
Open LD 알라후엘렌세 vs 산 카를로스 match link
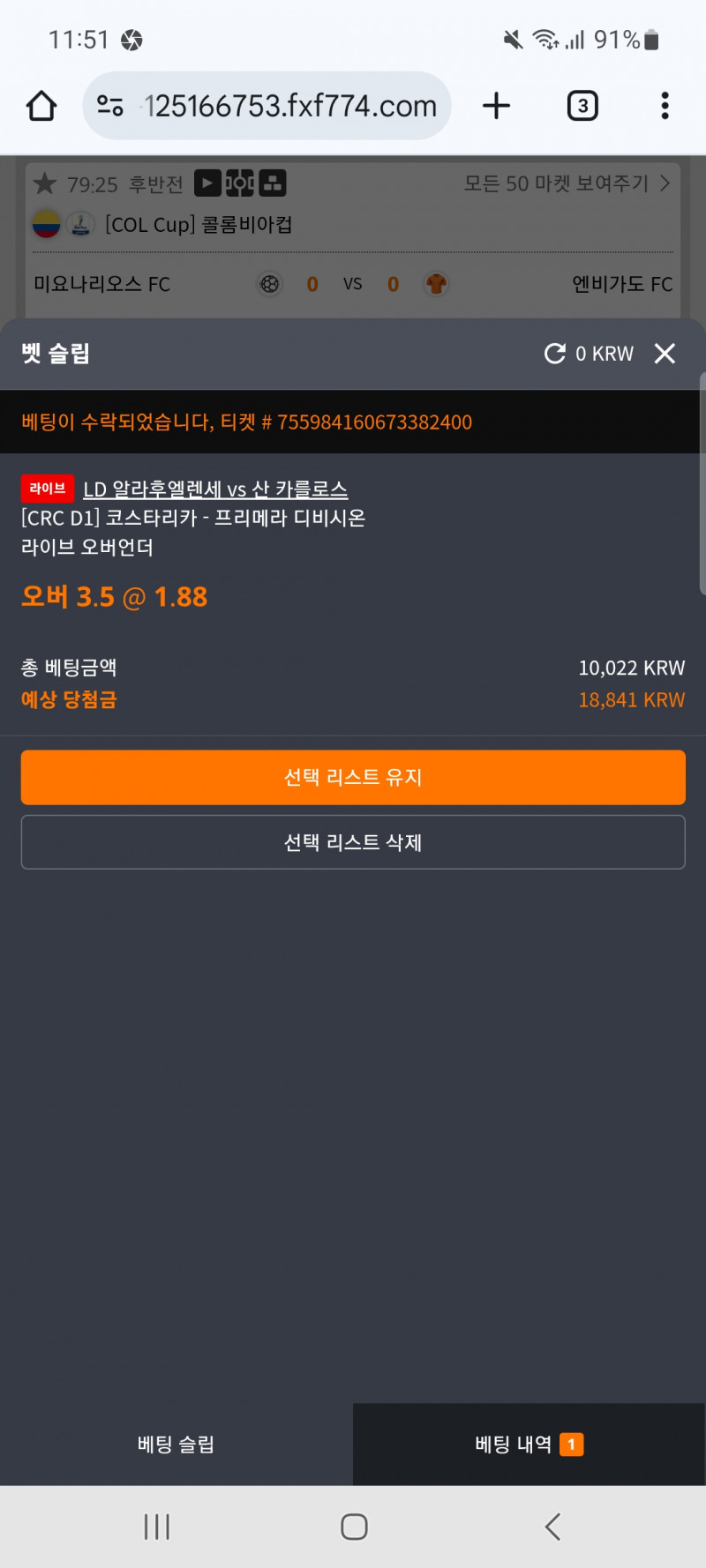[x=215, y=489]
